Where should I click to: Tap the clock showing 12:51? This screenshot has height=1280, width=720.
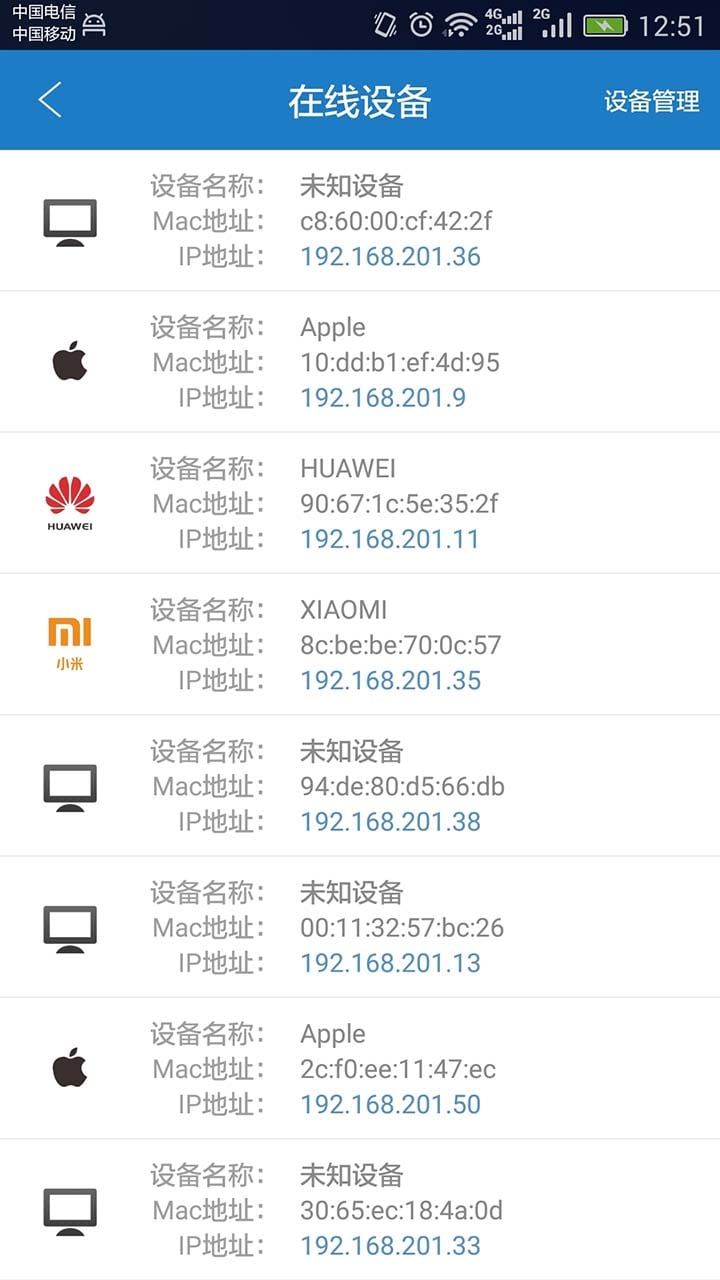[x=671, y=23]
